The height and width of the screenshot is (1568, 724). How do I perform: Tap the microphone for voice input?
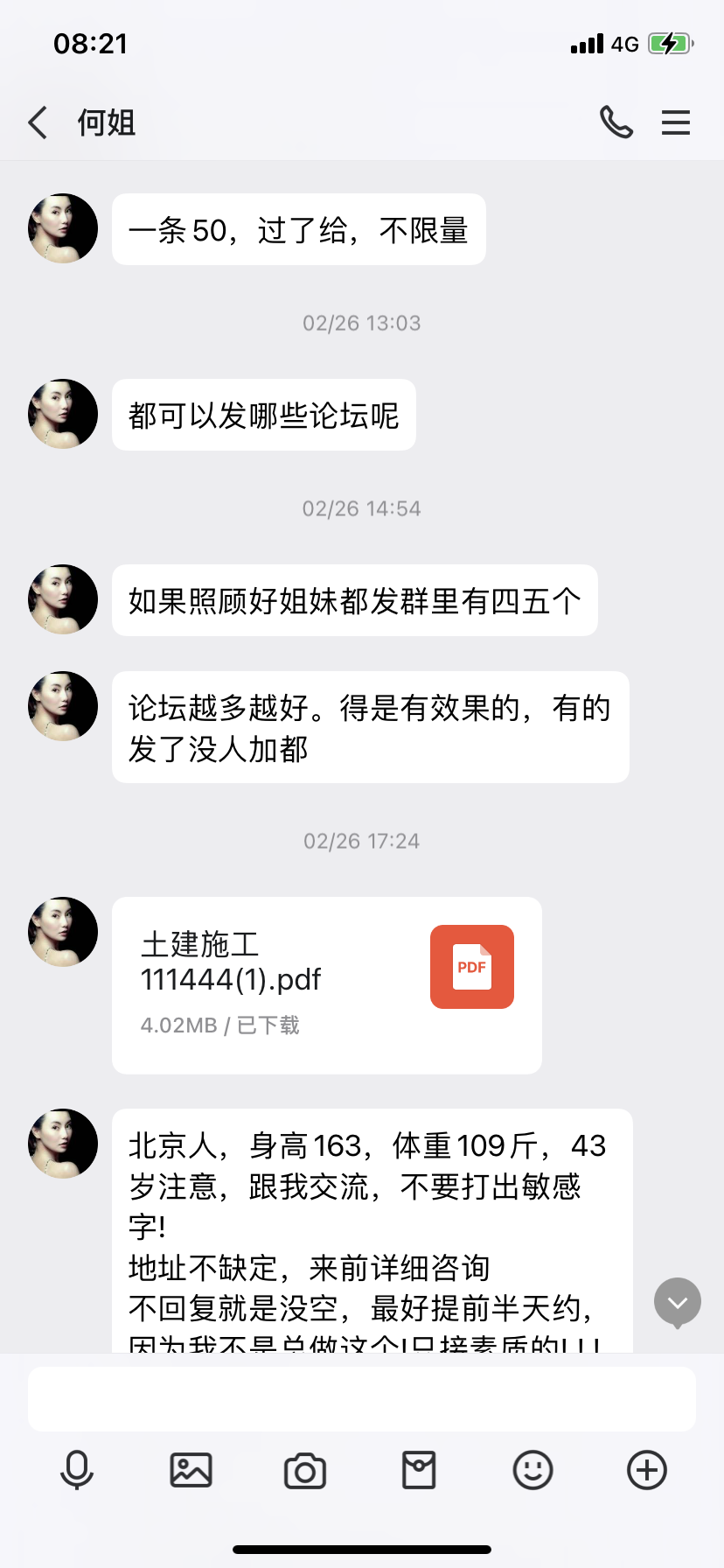[77, 1470]
